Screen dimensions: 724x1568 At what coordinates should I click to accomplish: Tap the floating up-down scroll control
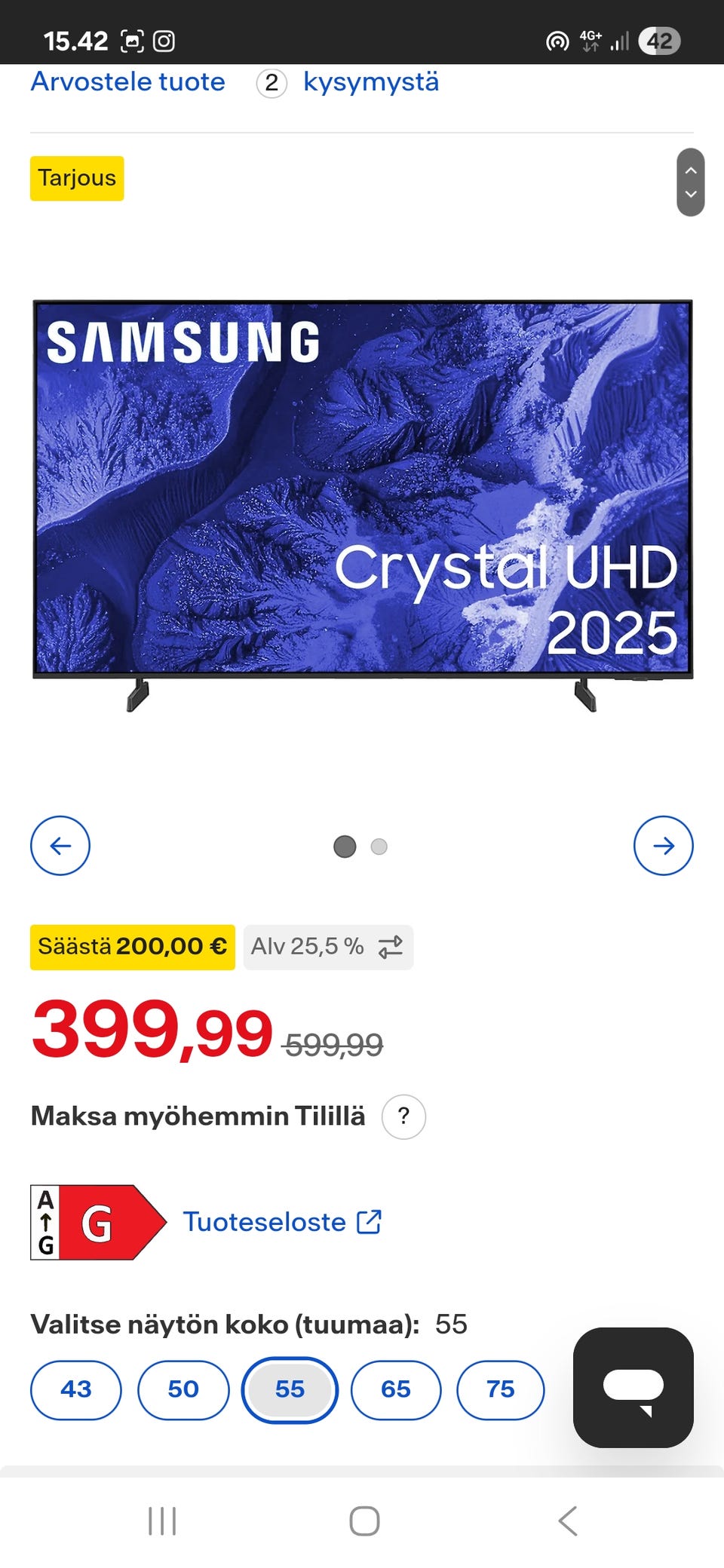point(691,182)
